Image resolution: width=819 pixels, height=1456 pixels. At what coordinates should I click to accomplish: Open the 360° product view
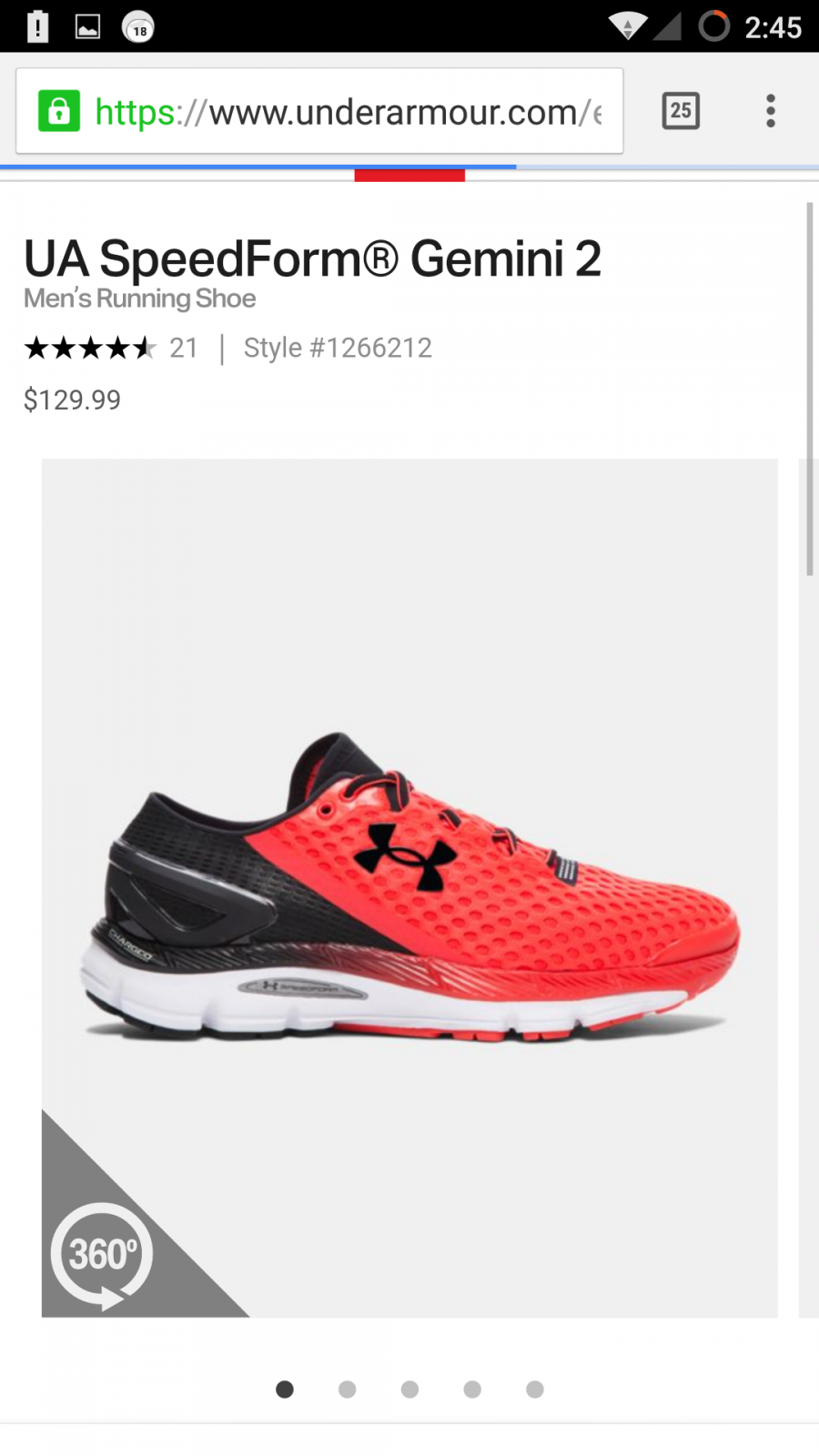coord(102,1254)
